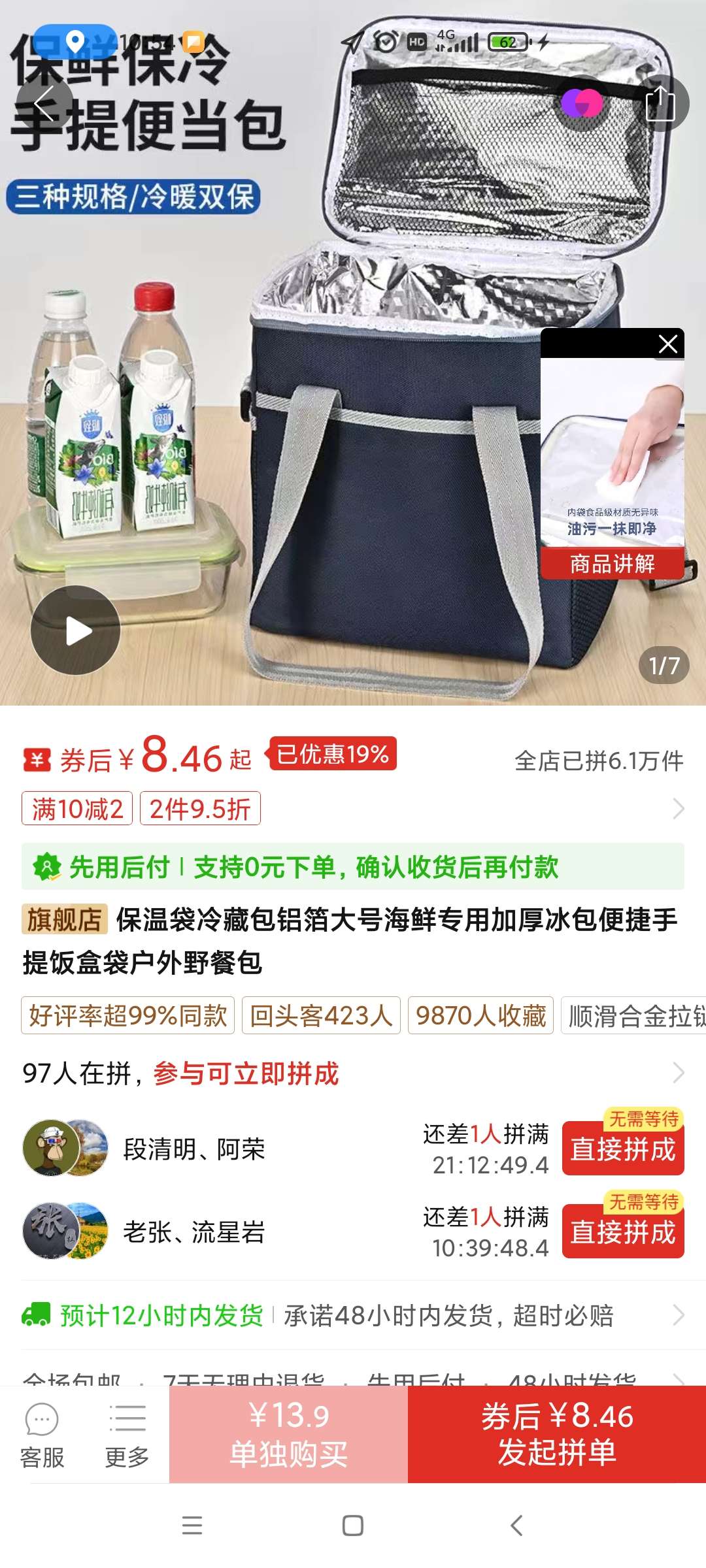The width and height of the screenshot is (706, 1568).
Task: Go to the system home screen
Action: pyautogui.click(x=353, y=1526)
